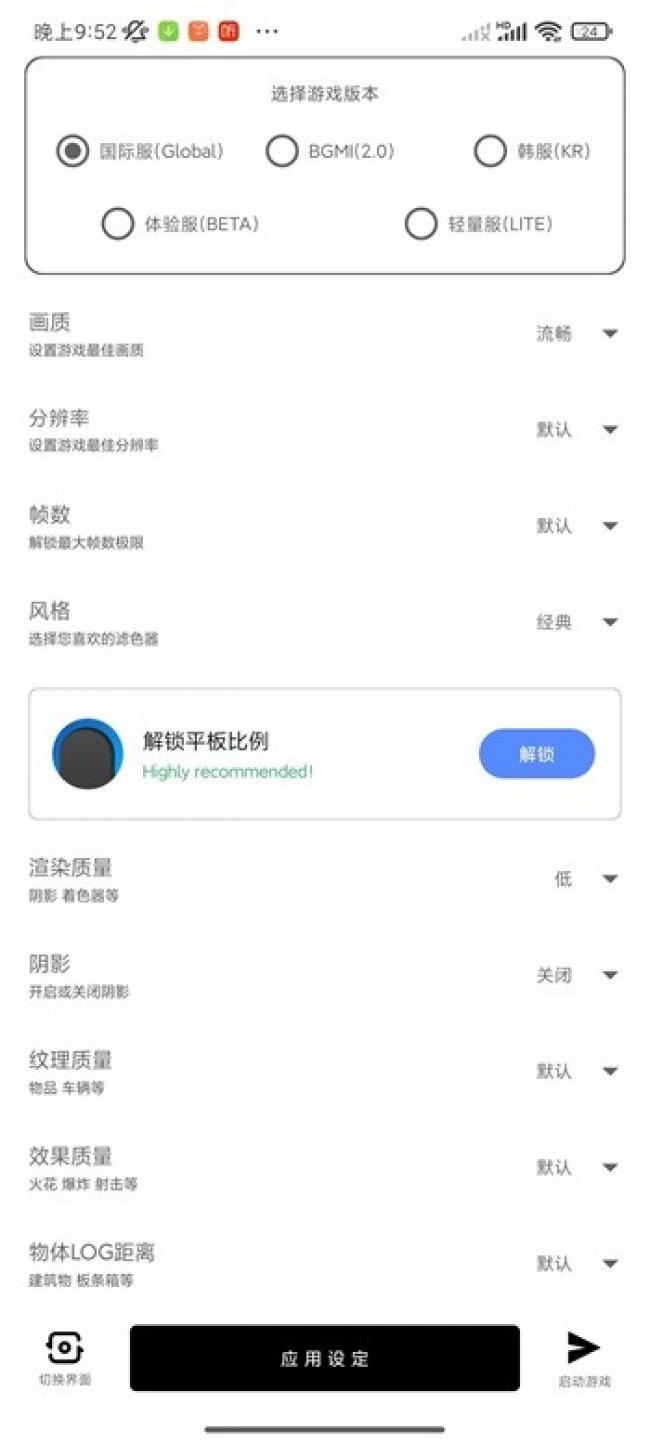
Task: Pick the 体验服(BETA) version
Action: pos(118,224)
